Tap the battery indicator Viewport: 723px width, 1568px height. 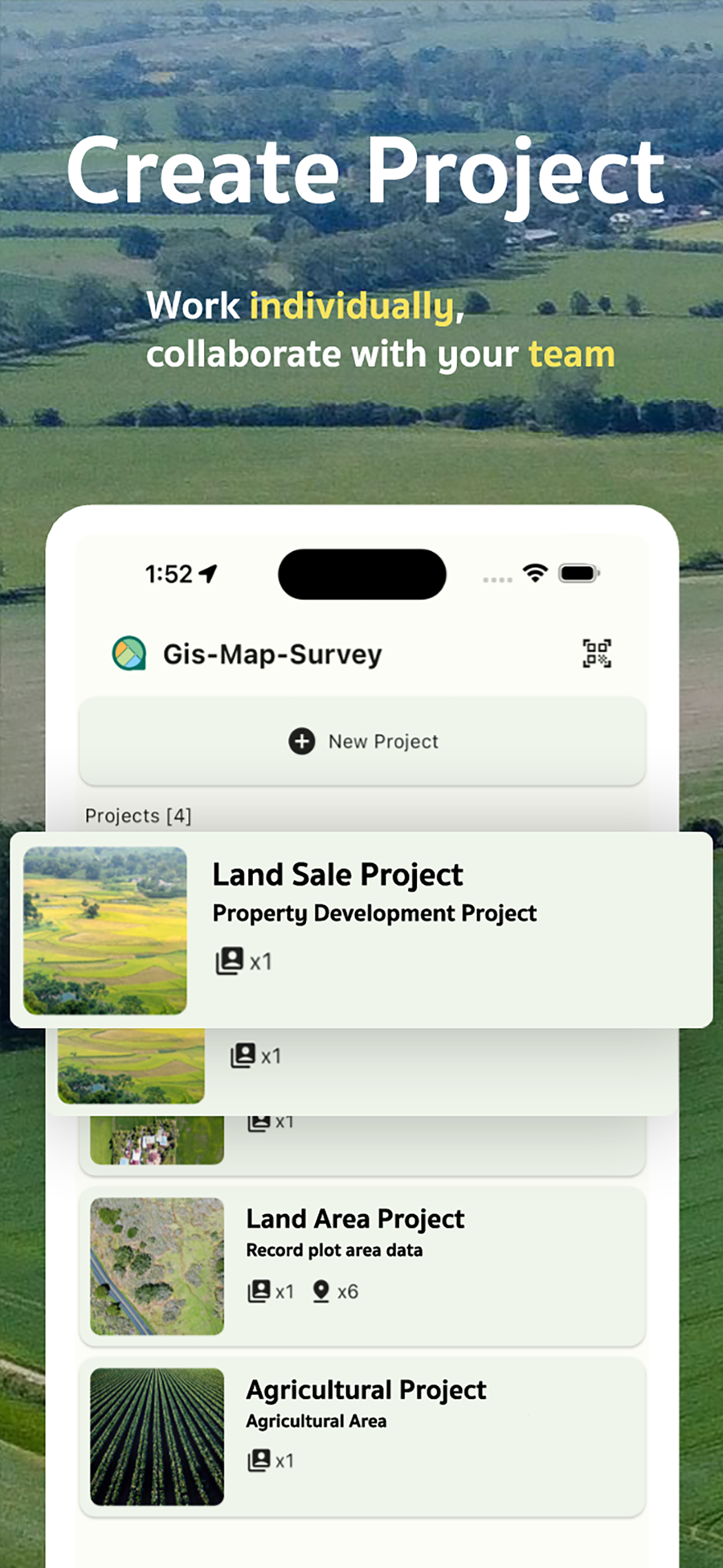pyautogui.click(x=577, y=573)
